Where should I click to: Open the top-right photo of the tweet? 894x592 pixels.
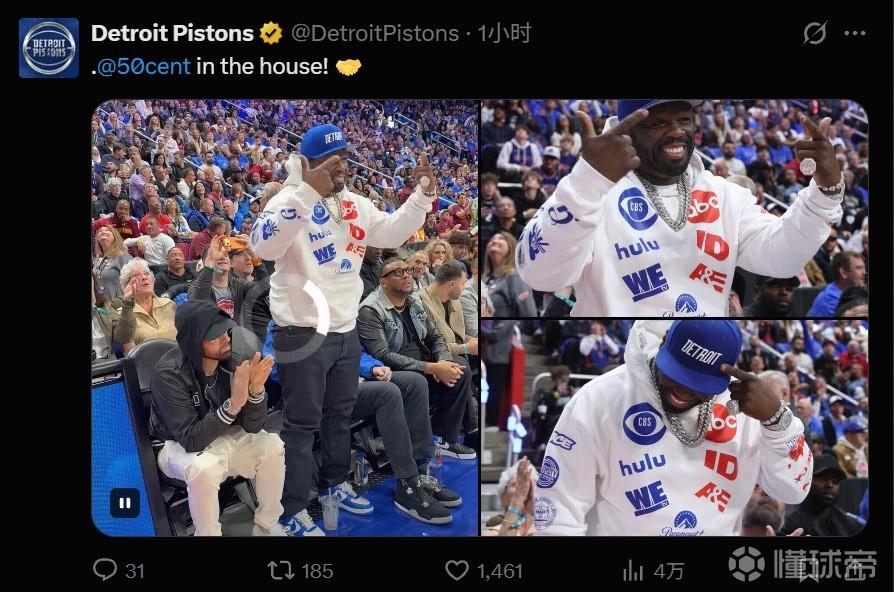point(674,208)
